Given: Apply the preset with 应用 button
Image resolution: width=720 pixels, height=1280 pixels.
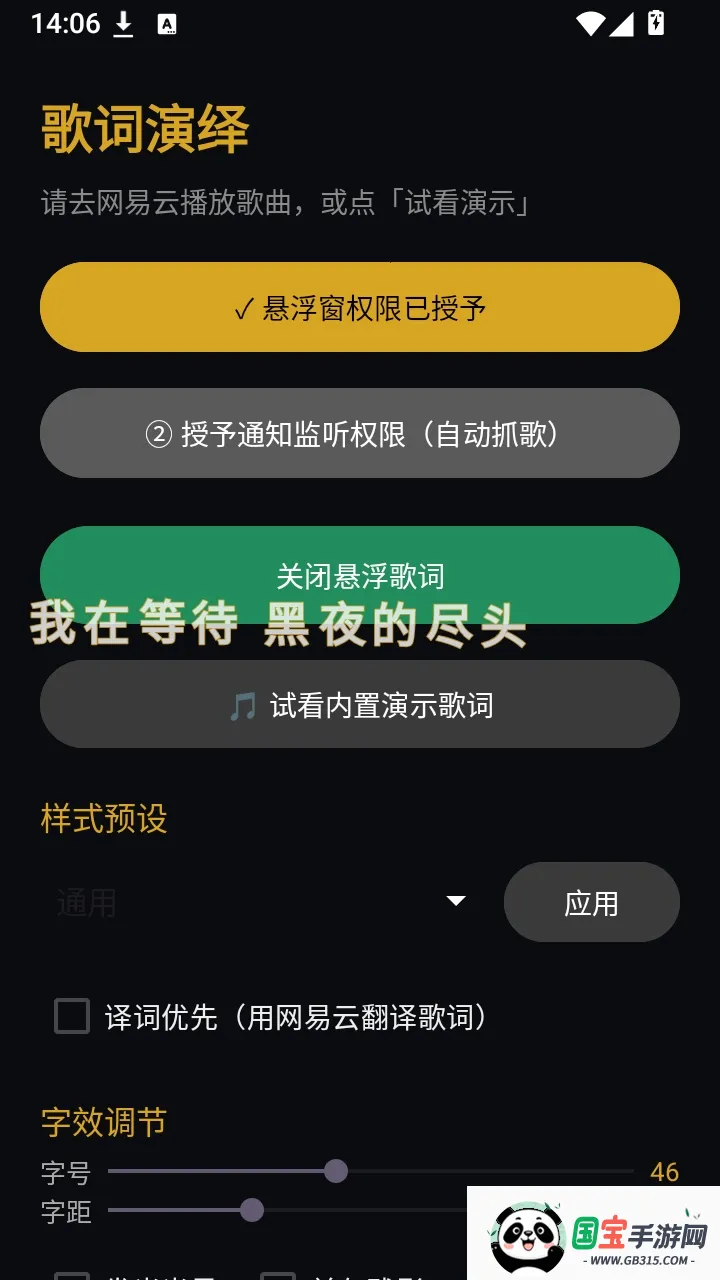Looking at the screenshot, I should coord(592,902).
